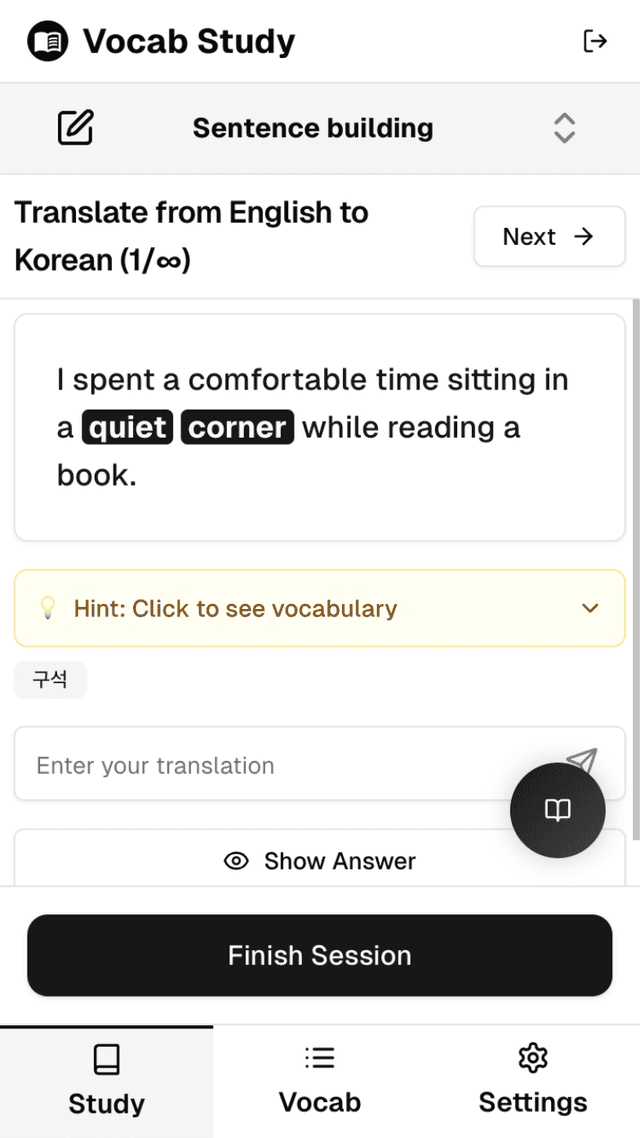
Task: Reveal the answer with Show Answer
Action: pos(319,861)
